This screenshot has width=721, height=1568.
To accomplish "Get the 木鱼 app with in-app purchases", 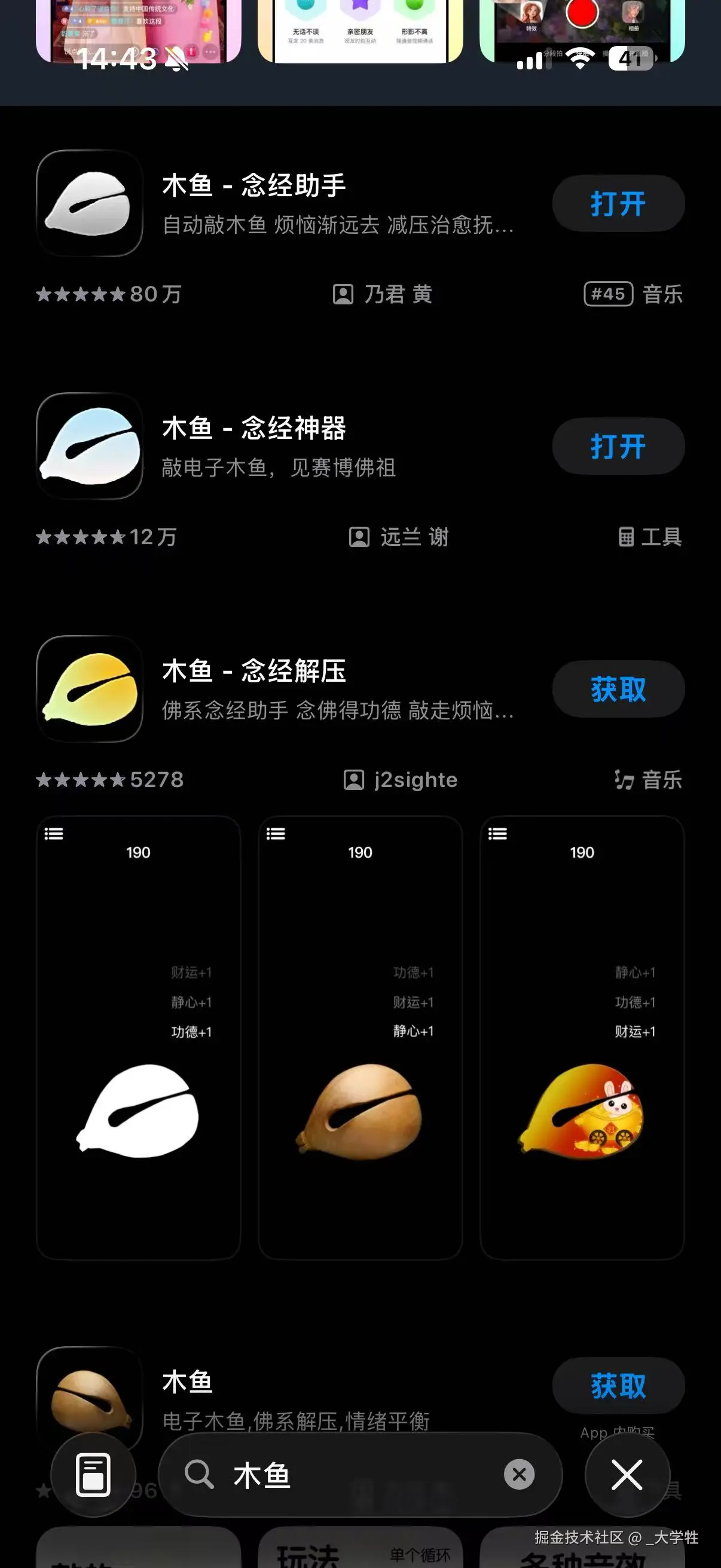I will pyautogui.click(x=618, y=1386).
